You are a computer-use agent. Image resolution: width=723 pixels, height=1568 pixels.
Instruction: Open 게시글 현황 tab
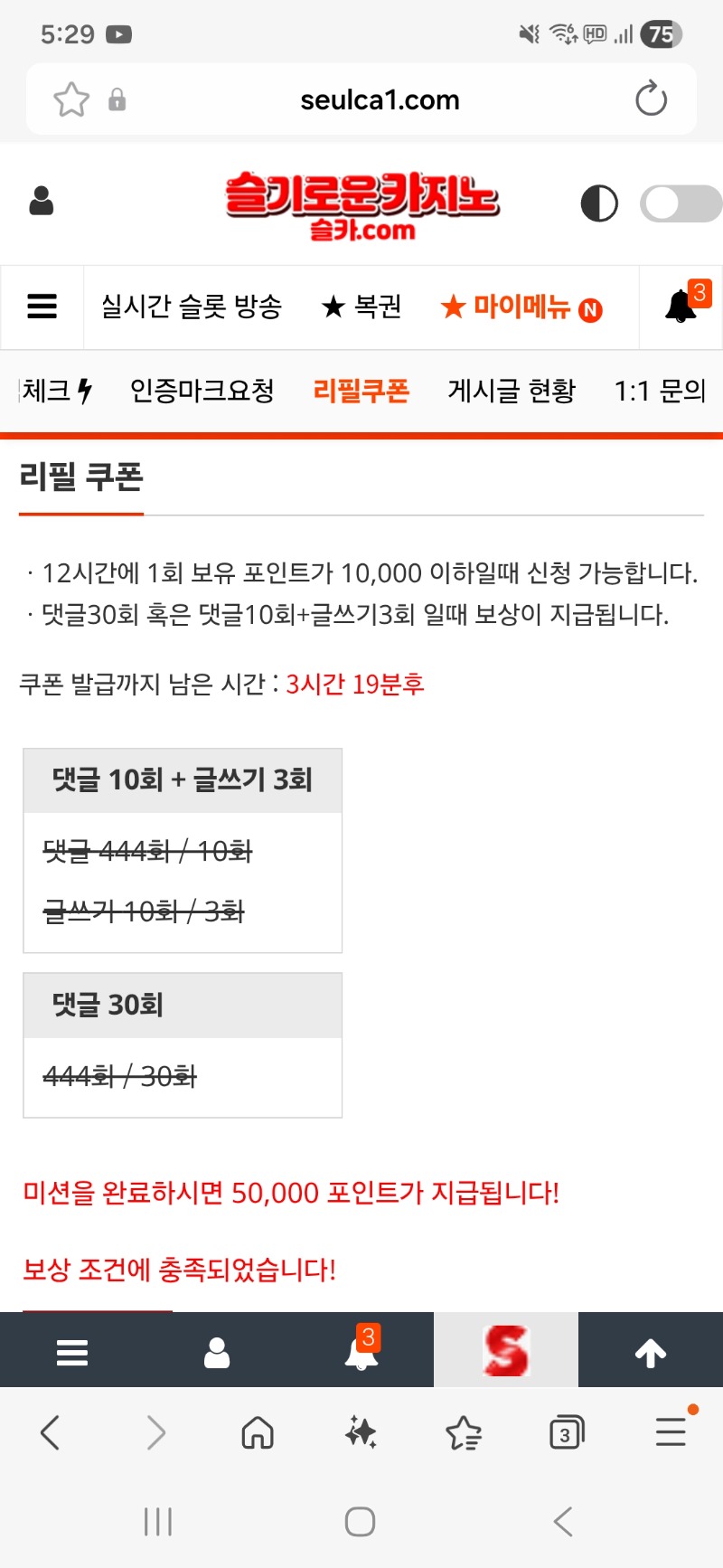click(x=512, y=391)
